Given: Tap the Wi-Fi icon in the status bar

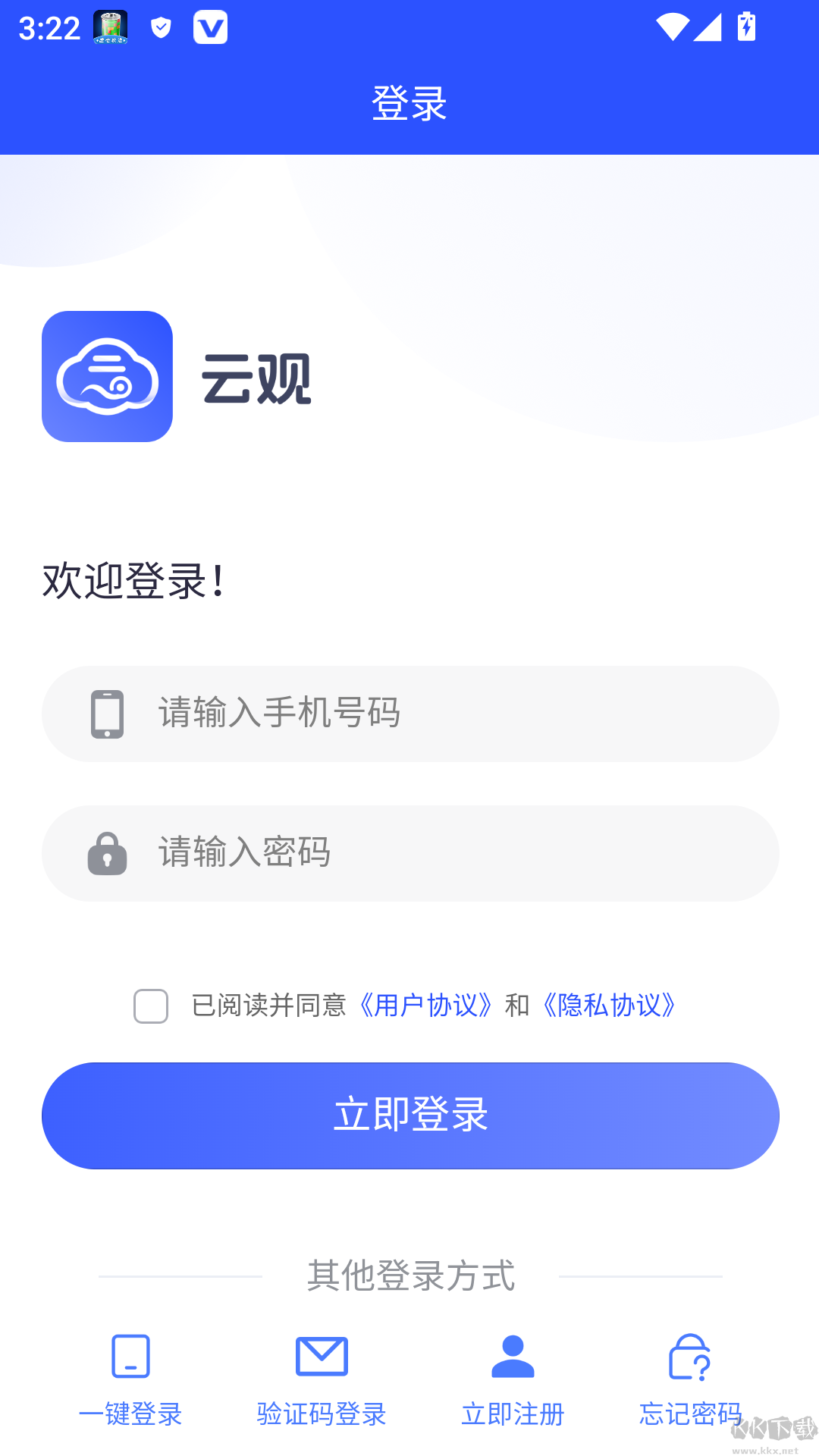Looking at the screenshot, I should pyautogui.click(x=672, y=27).
